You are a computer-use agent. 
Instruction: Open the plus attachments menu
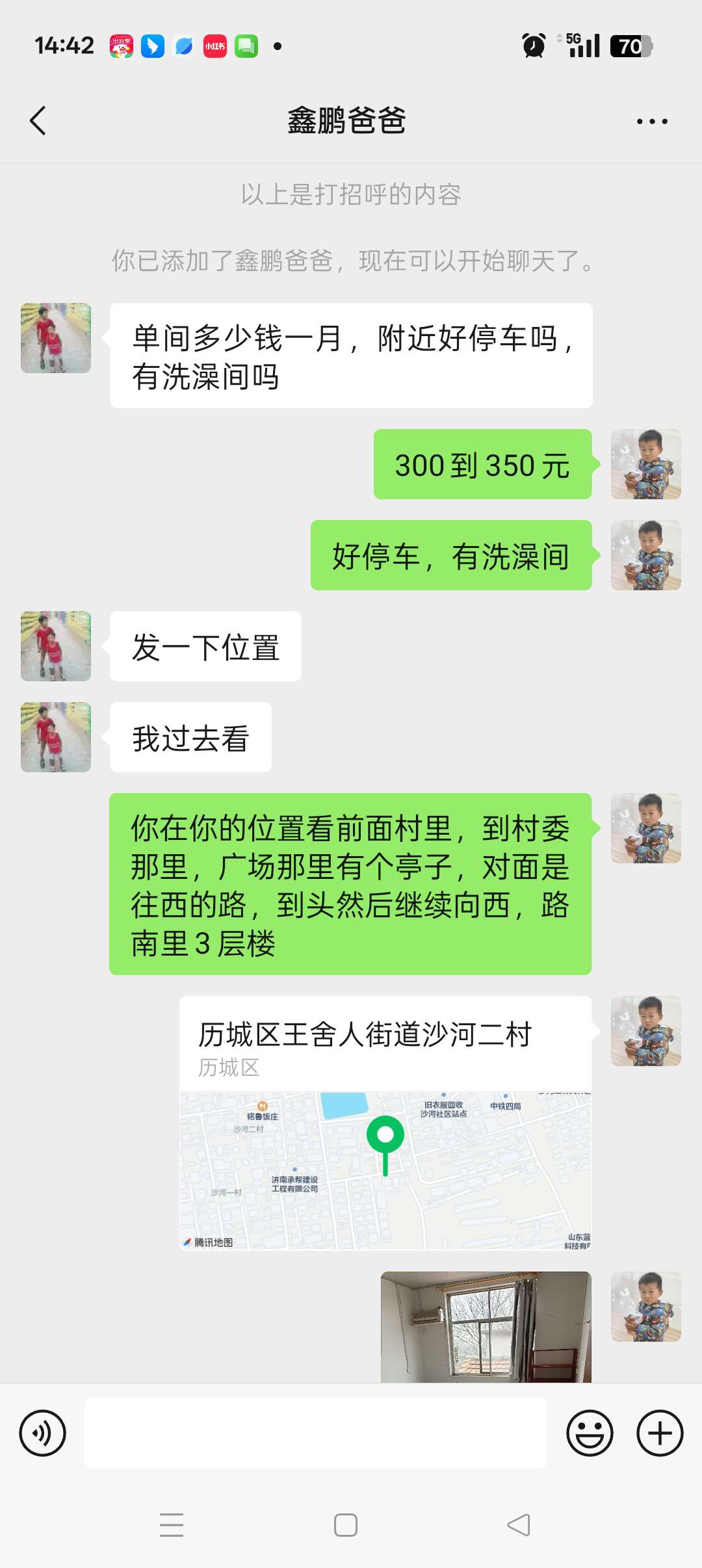(x=659, y=1433)
